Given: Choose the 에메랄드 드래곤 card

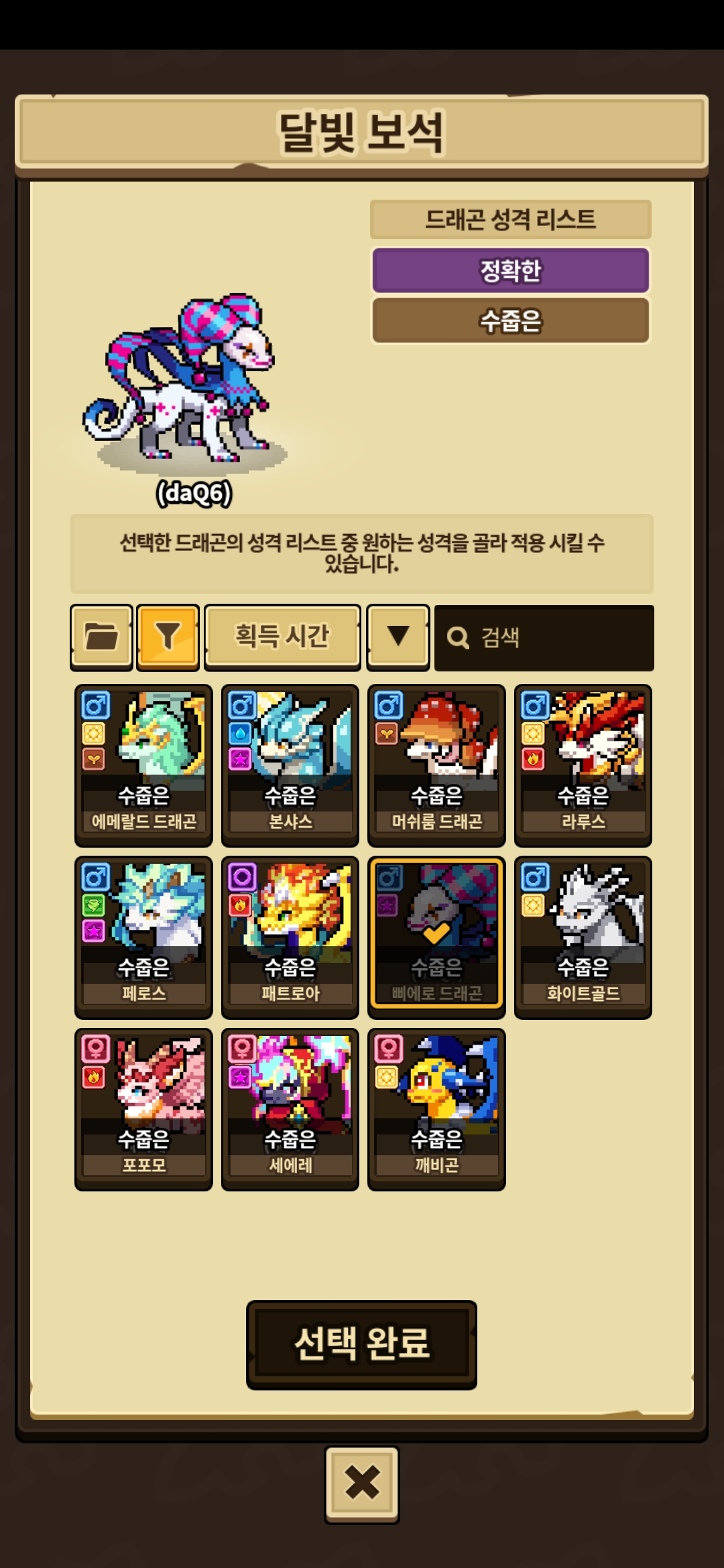Looking at the screenshot, I should coord(143,765).
